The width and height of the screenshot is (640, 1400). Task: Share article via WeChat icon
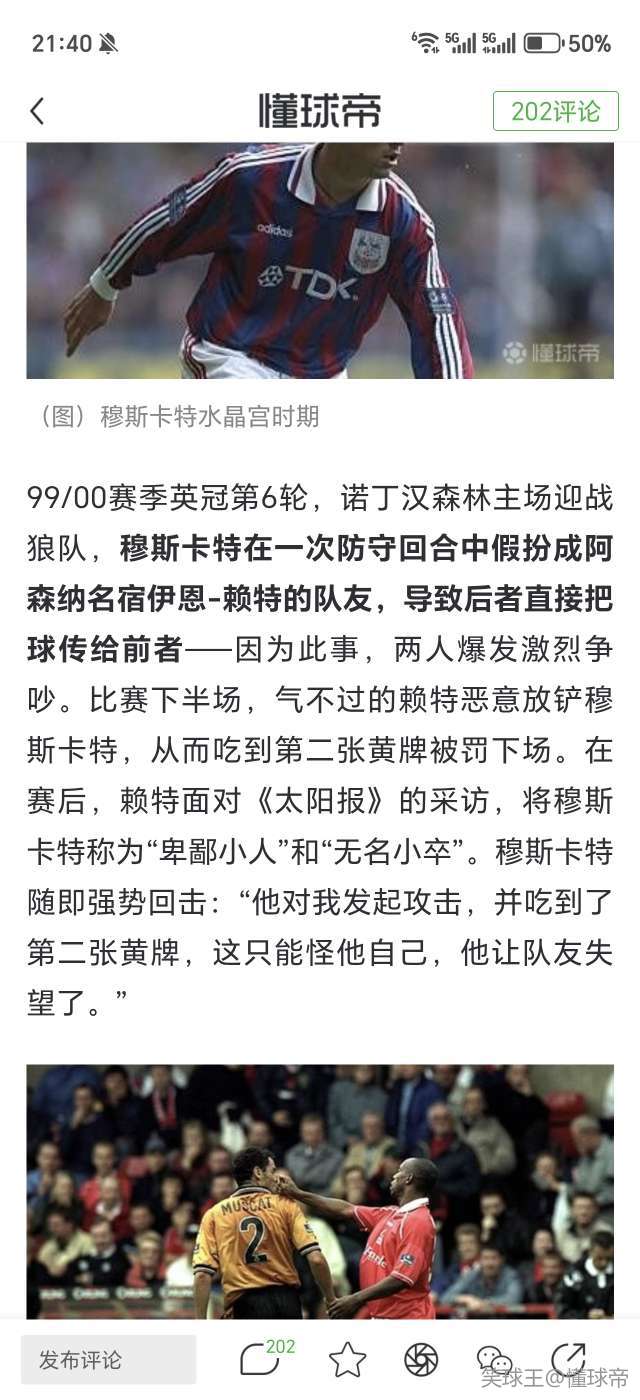point(494,1360)
